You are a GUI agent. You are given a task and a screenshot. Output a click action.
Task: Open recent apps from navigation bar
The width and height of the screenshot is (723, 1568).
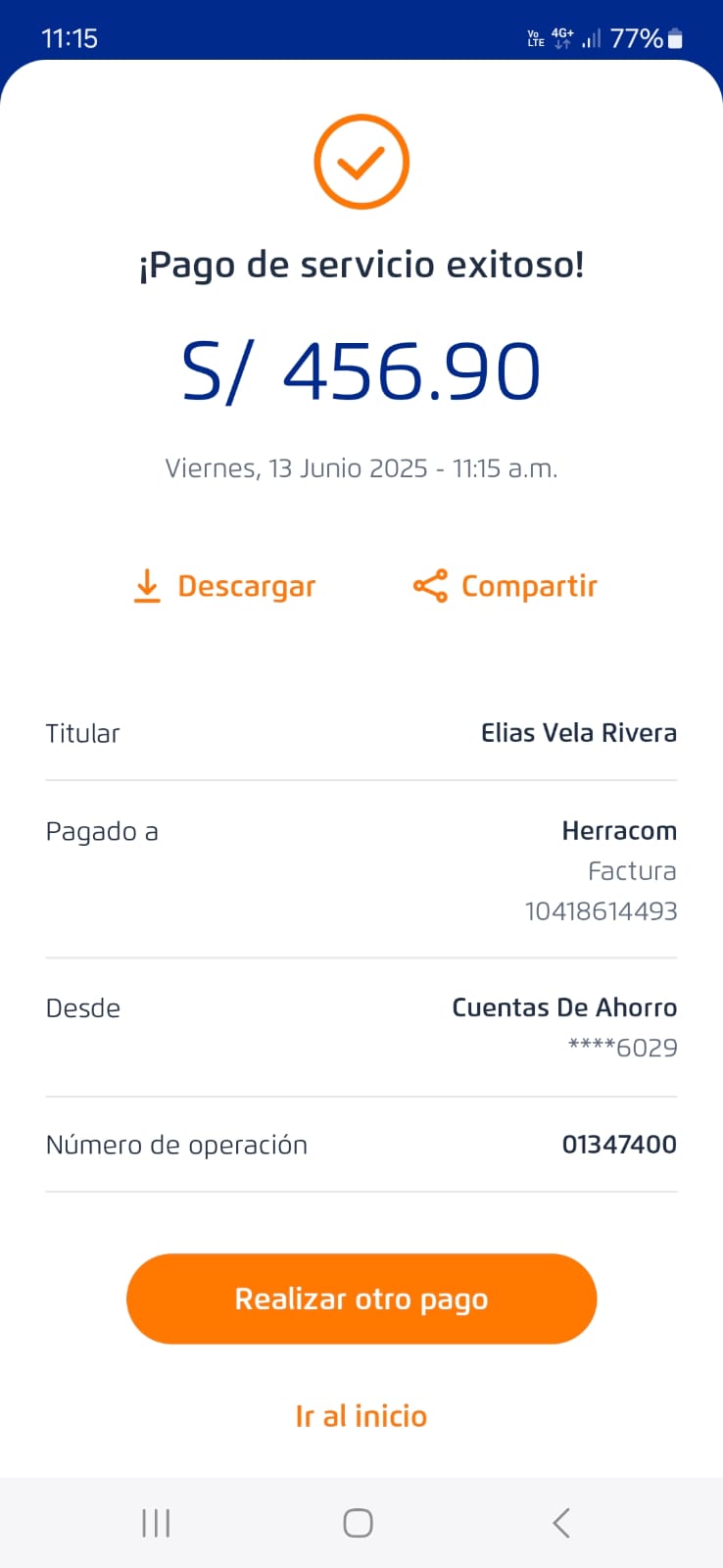click(157, 1523)
